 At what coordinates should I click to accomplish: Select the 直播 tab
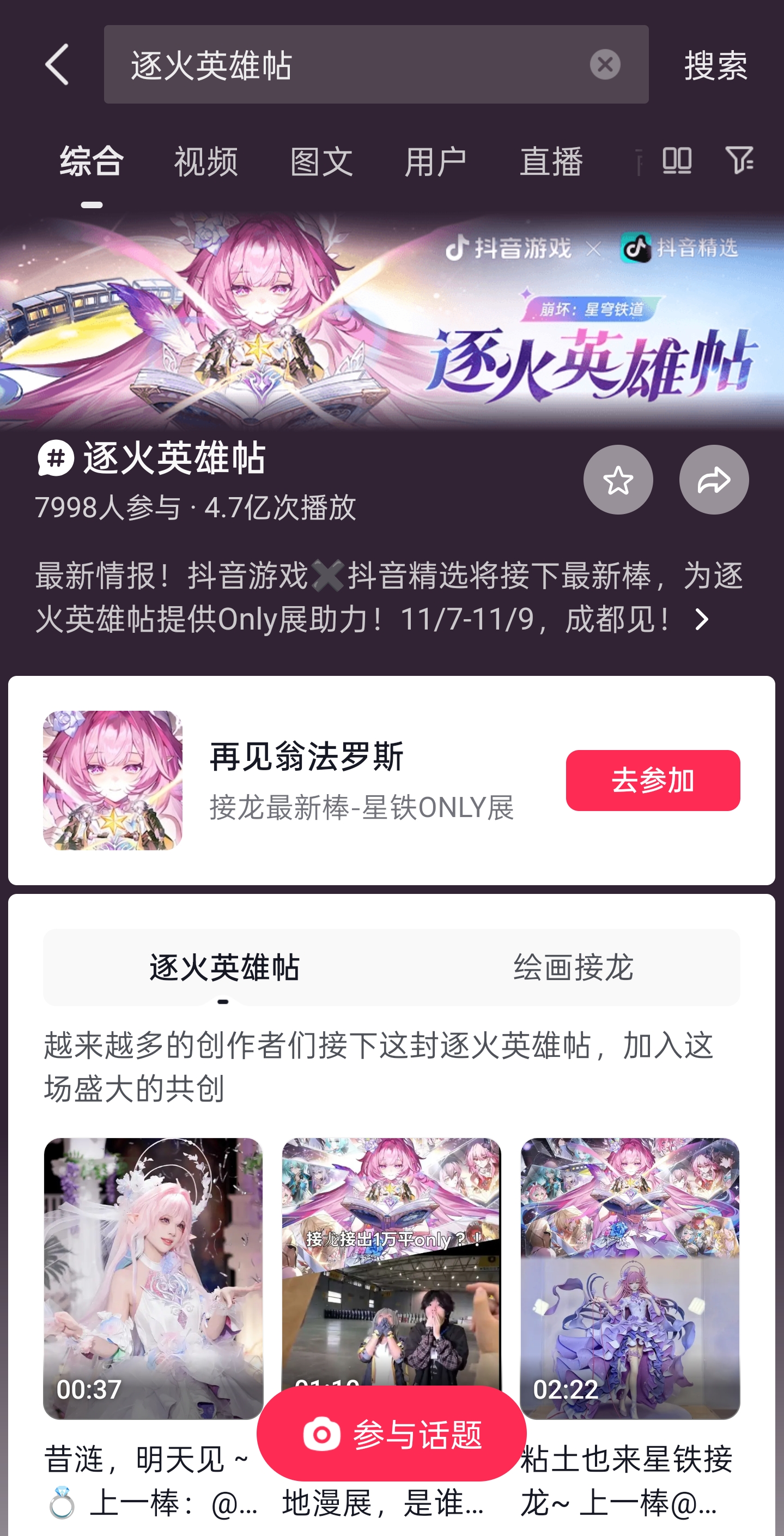(551, 161)
